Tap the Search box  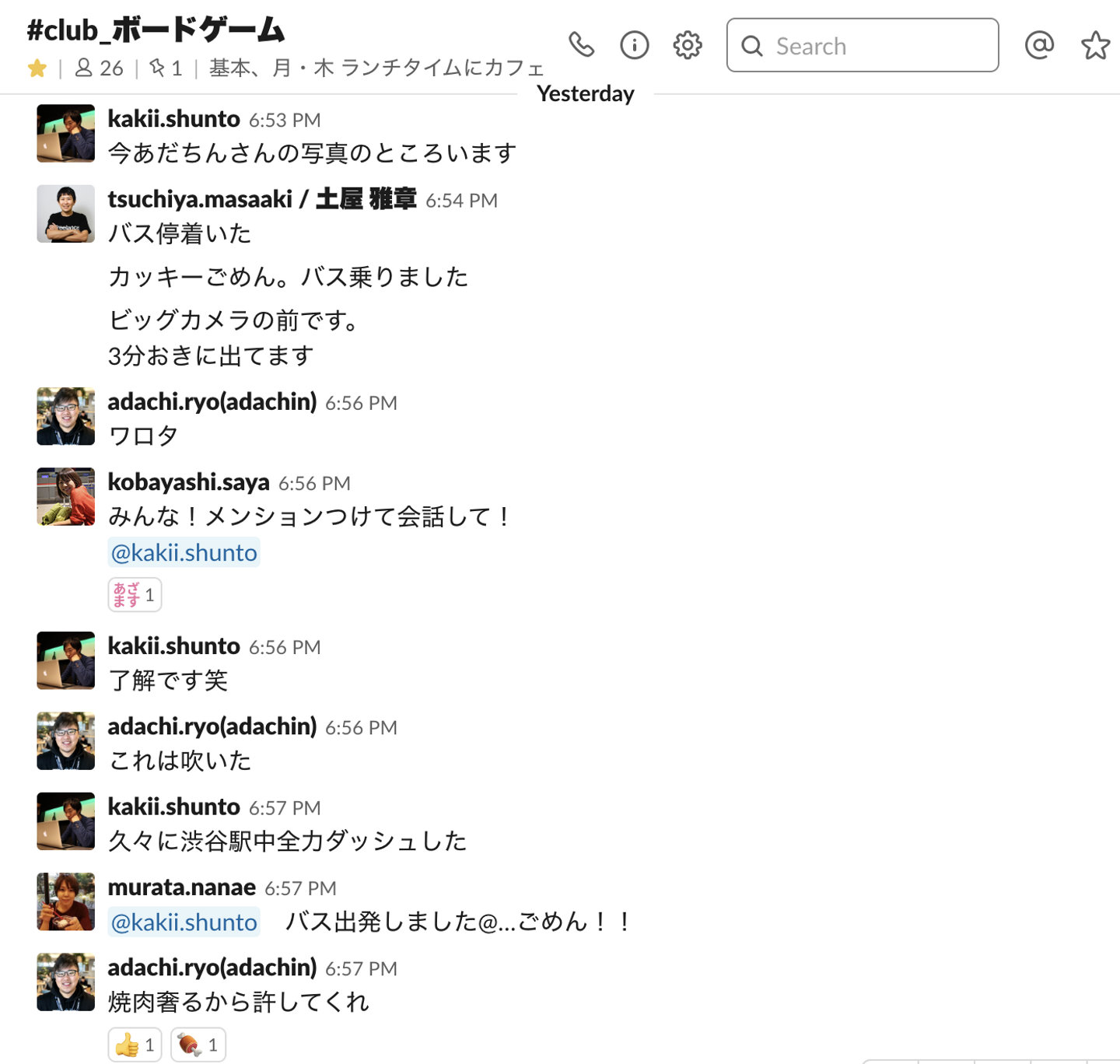[862, 46]
